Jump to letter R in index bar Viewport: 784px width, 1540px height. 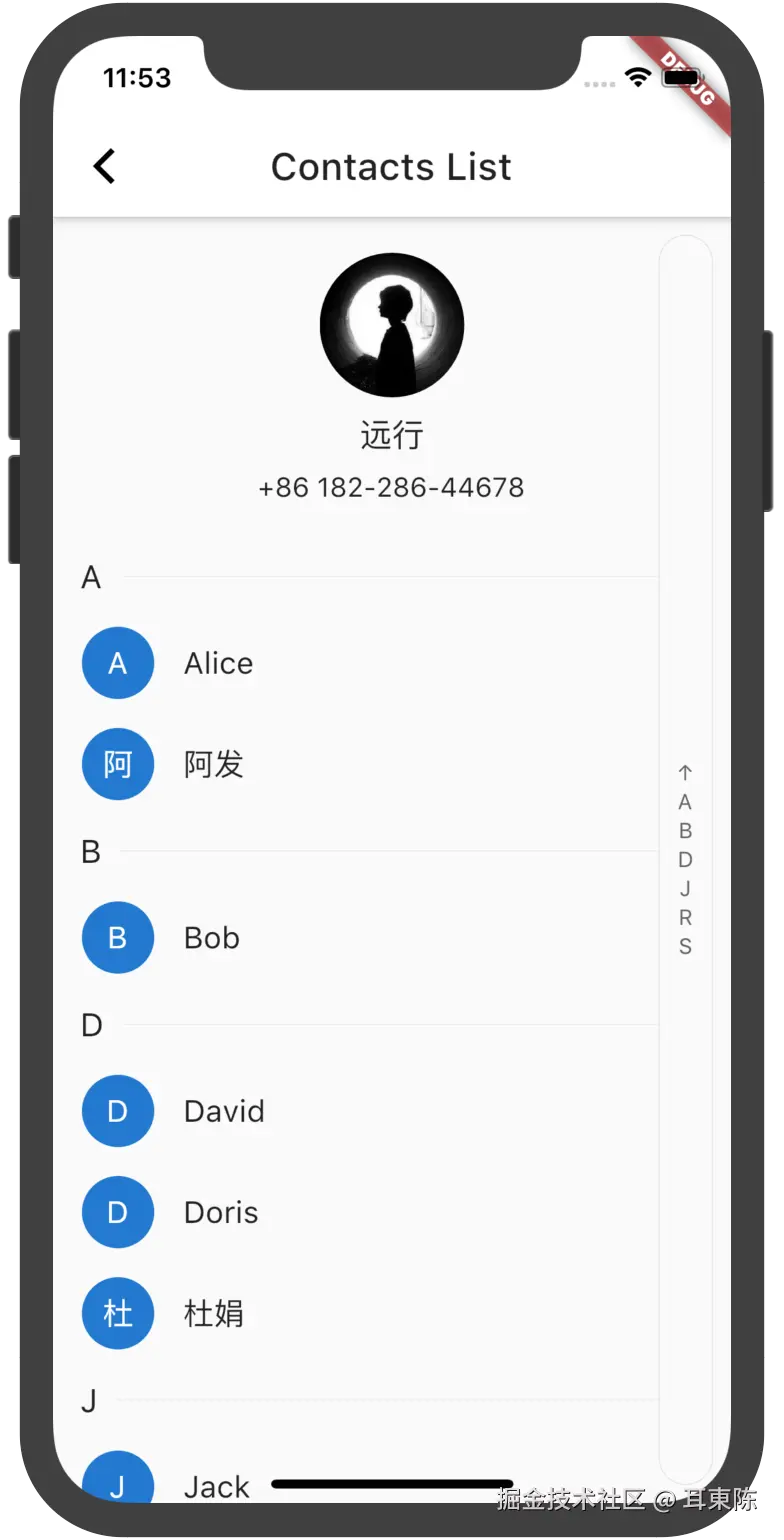click(x=685, y=917)
